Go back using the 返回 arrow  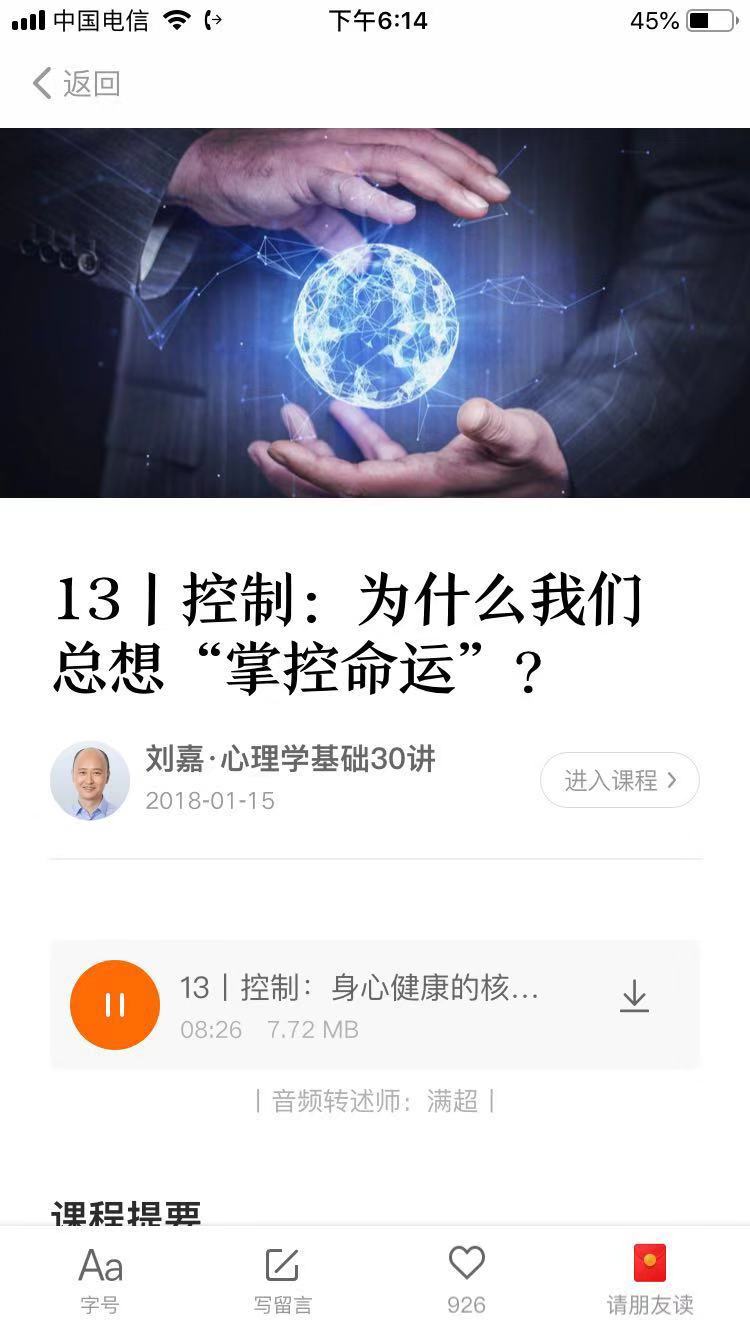coord(75,83)
